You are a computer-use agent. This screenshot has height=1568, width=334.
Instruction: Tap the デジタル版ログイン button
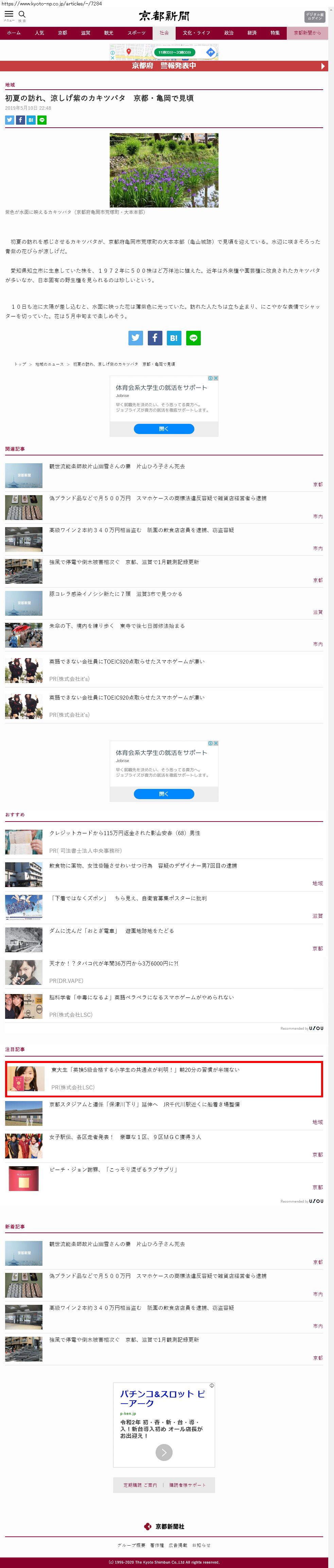click(x=315, y=16)
